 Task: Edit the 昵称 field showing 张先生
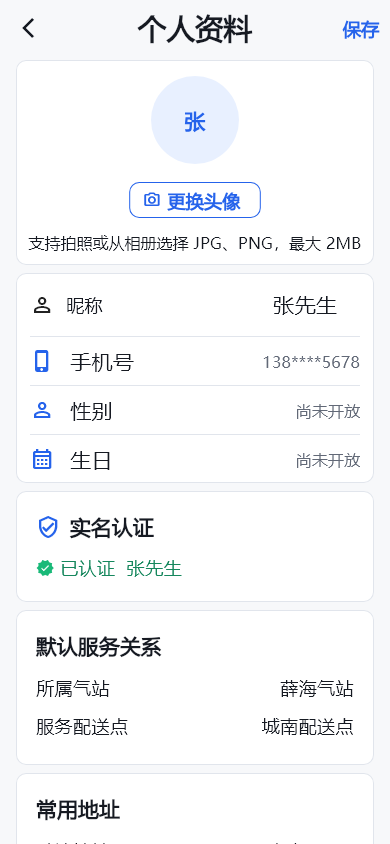(304, 306)
